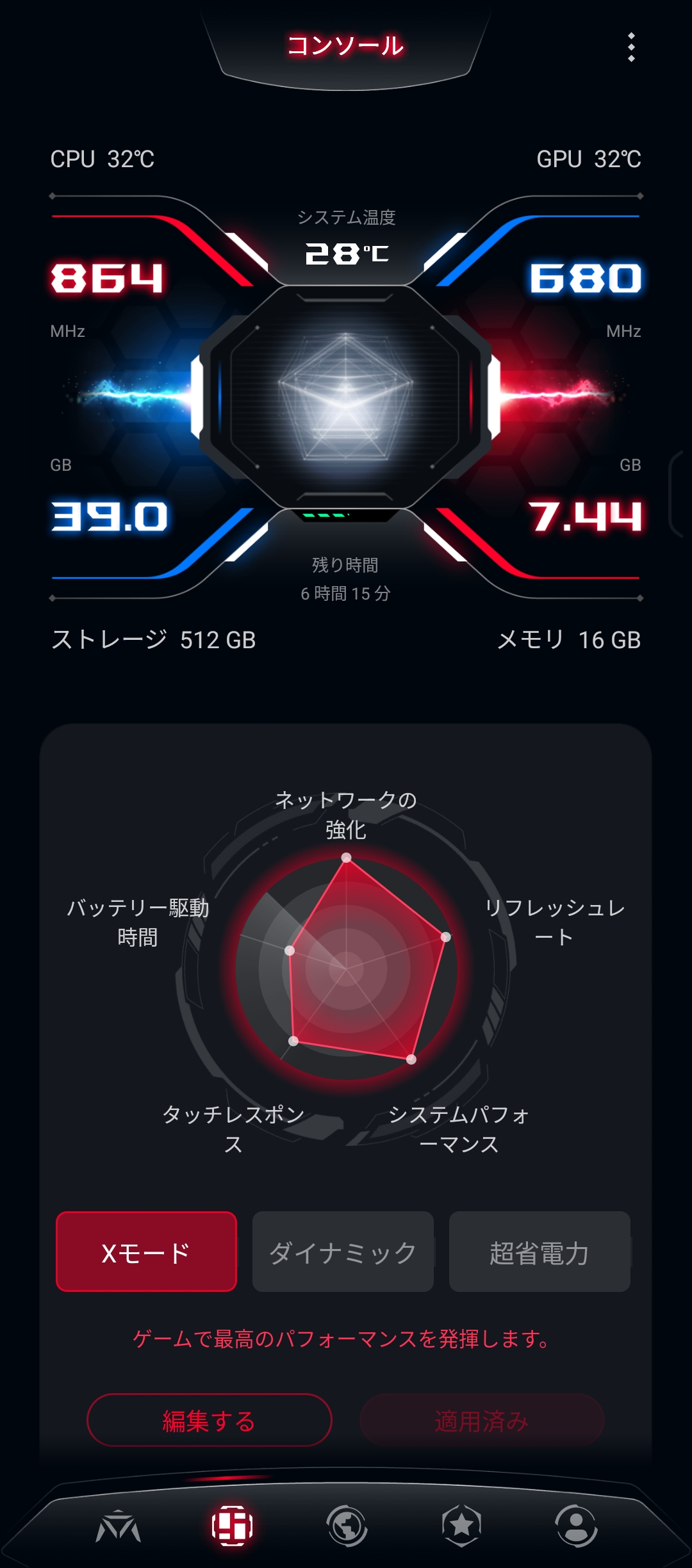Switch to the ダイナミック mode
The height and width of the screenshot is (1568, 692).
tap(343, 1252)
